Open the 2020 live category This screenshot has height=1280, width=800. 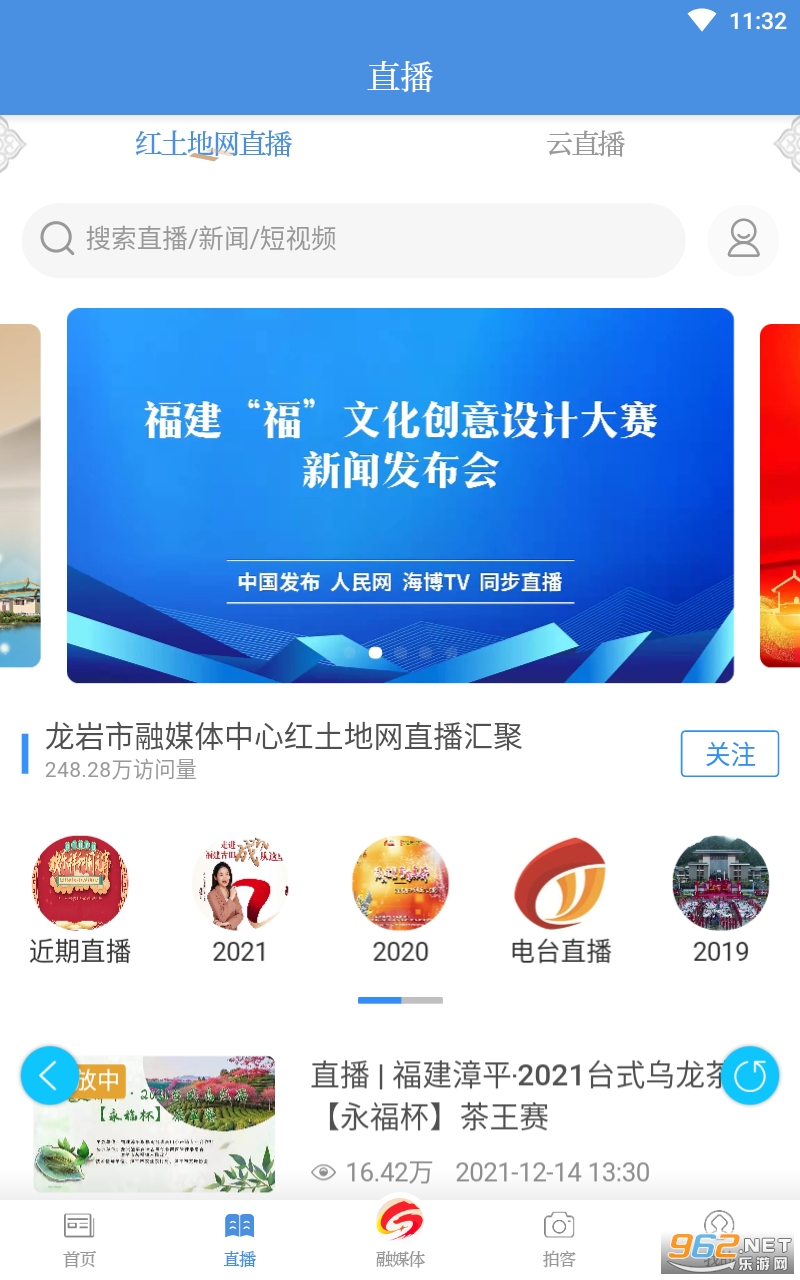pos(400,900)
